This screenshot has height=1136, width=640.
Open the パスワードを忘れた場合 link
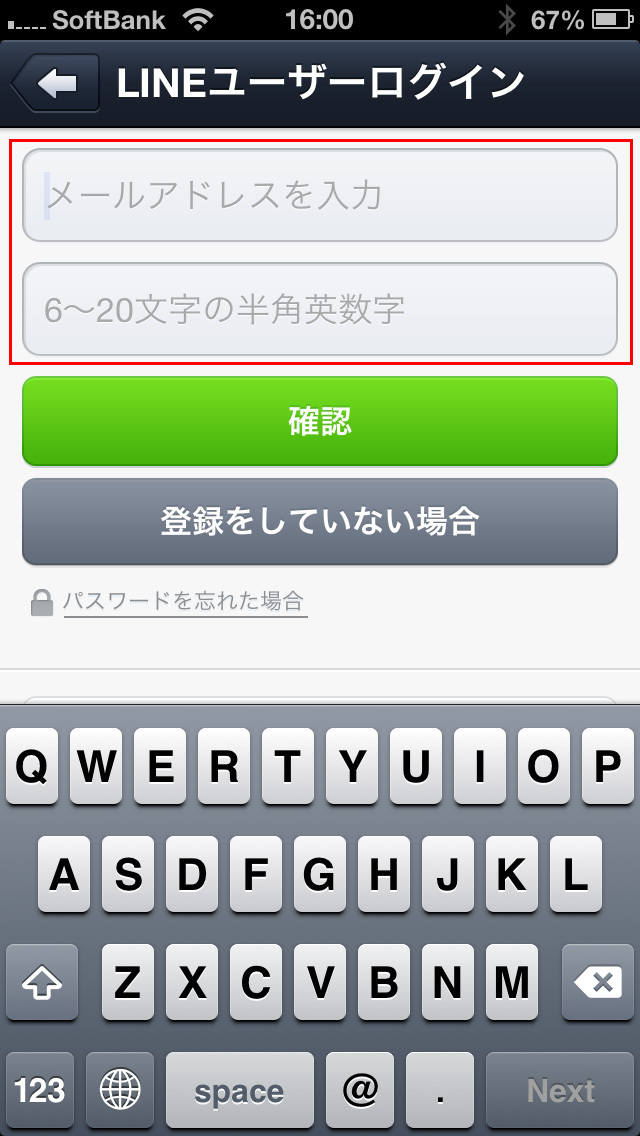click(x=184, y=602)
